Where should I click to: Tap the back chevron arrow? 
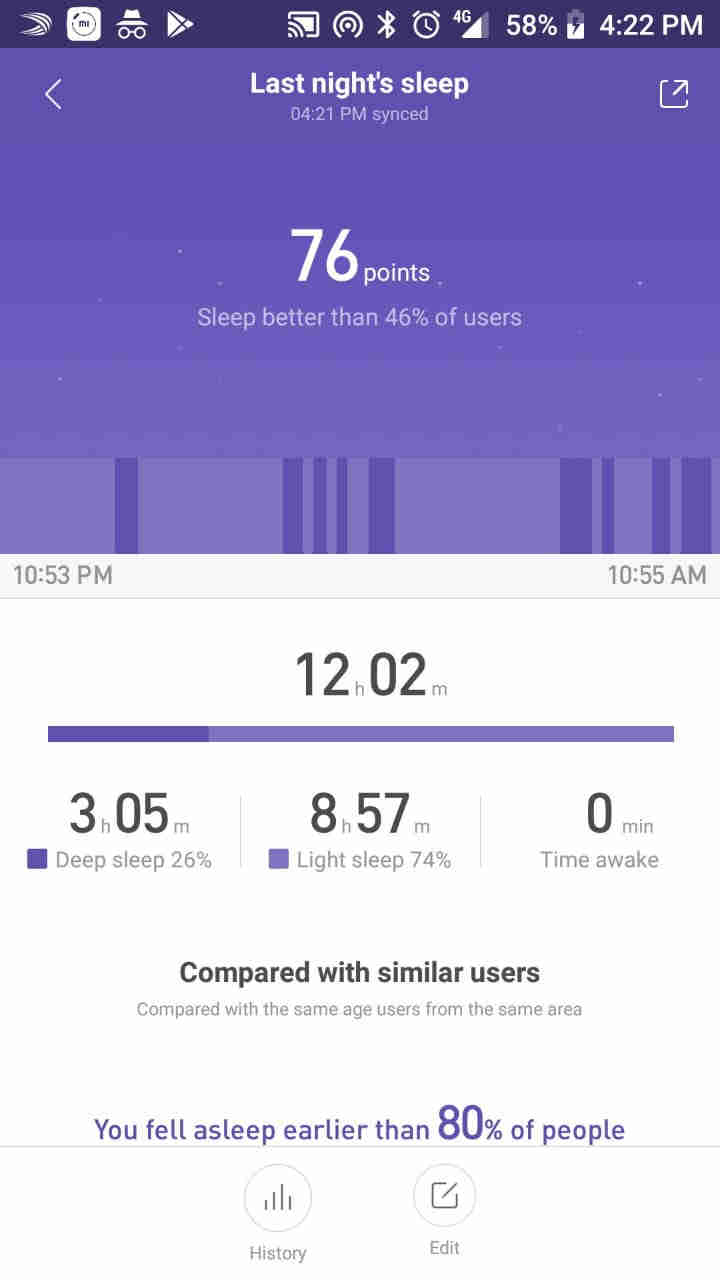pyautogui.click(x=52, y=93)
